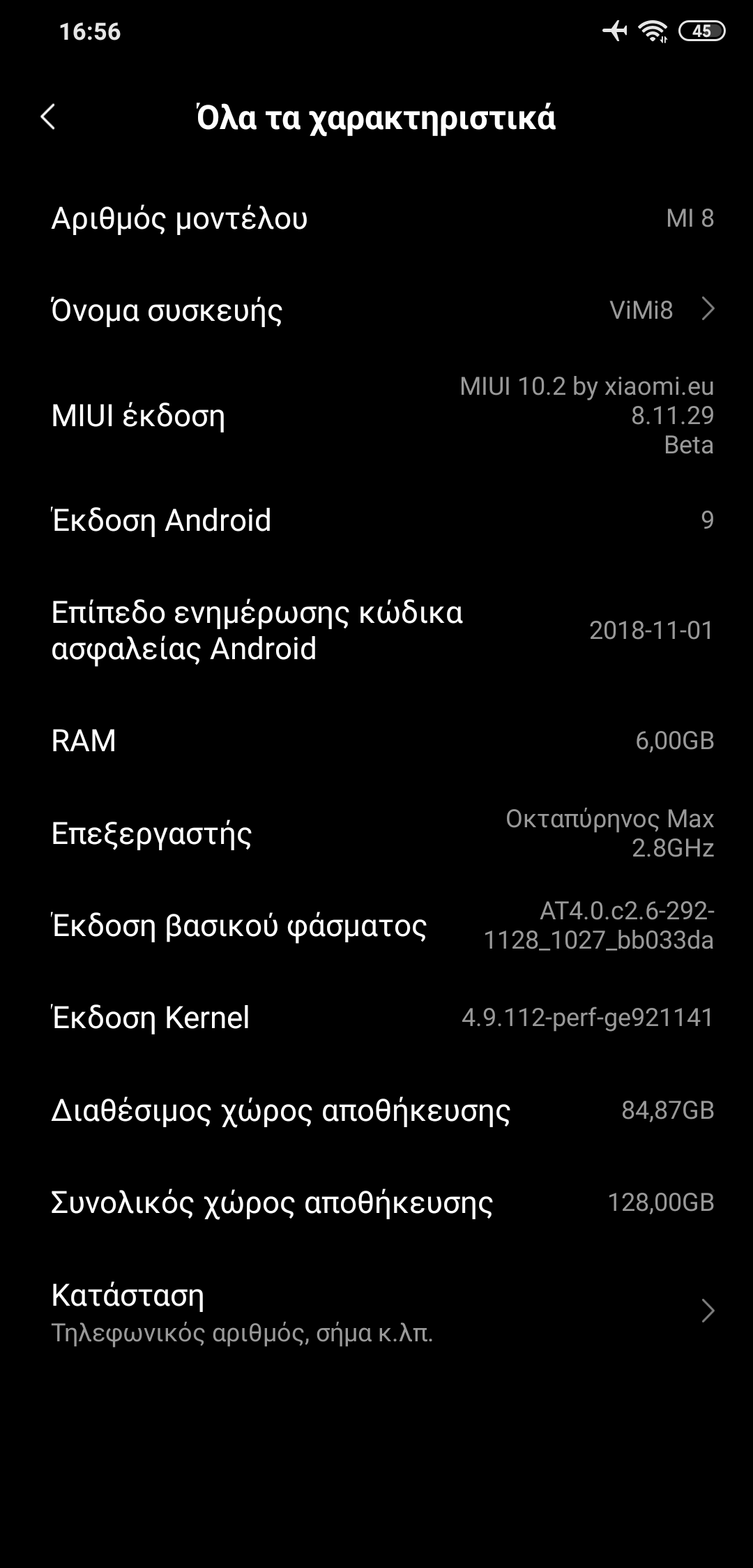Open Κατάσταση phone status row

(376, 1312)
